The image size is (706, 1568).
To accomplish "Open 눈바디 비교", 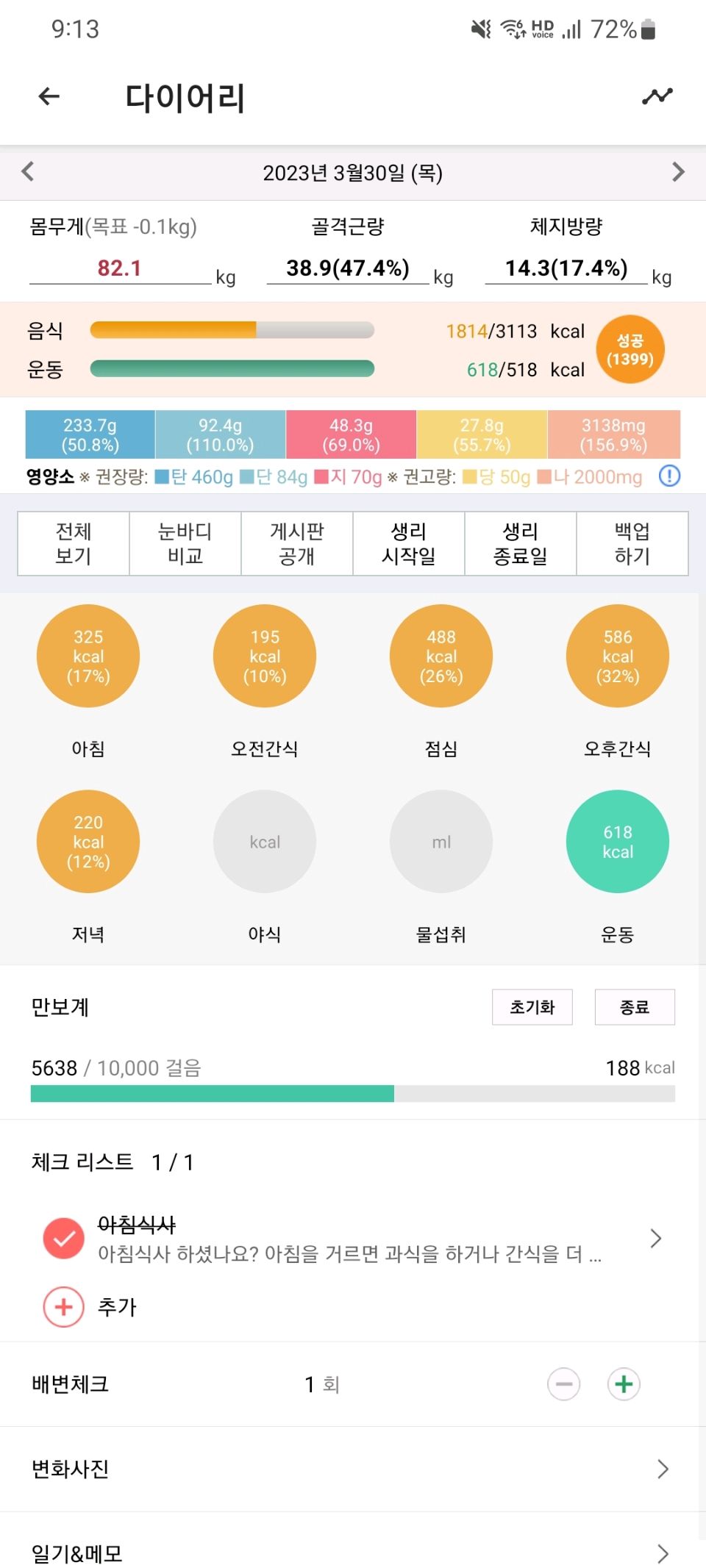I will 185,543.
